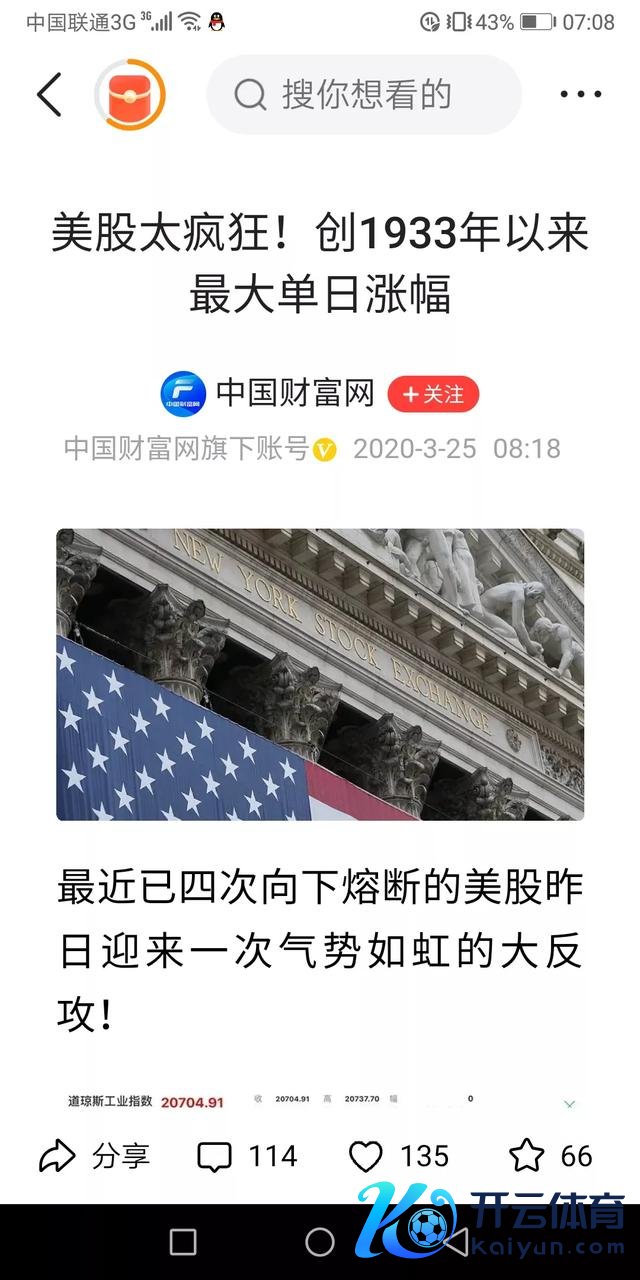Share this article via 分享
The height and width of the screenshot is (1280, 640).
[x=95, y=1157]
